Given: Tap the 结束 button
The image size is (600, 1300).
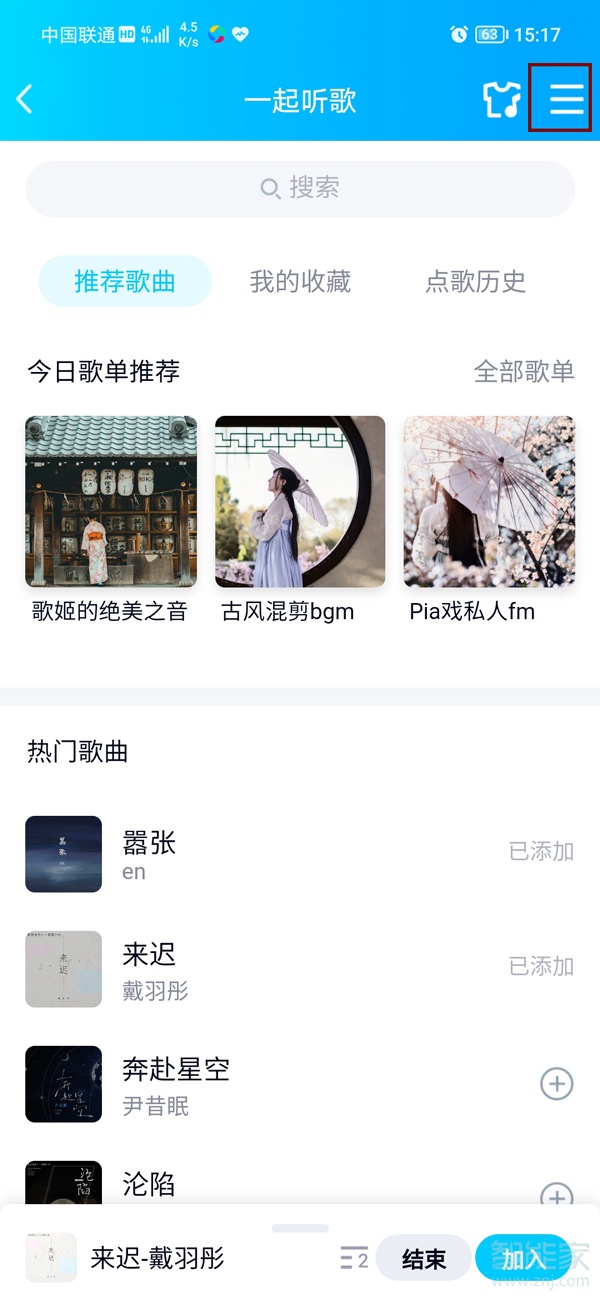Looking at the screenshot, I should tap(423, 1258).
